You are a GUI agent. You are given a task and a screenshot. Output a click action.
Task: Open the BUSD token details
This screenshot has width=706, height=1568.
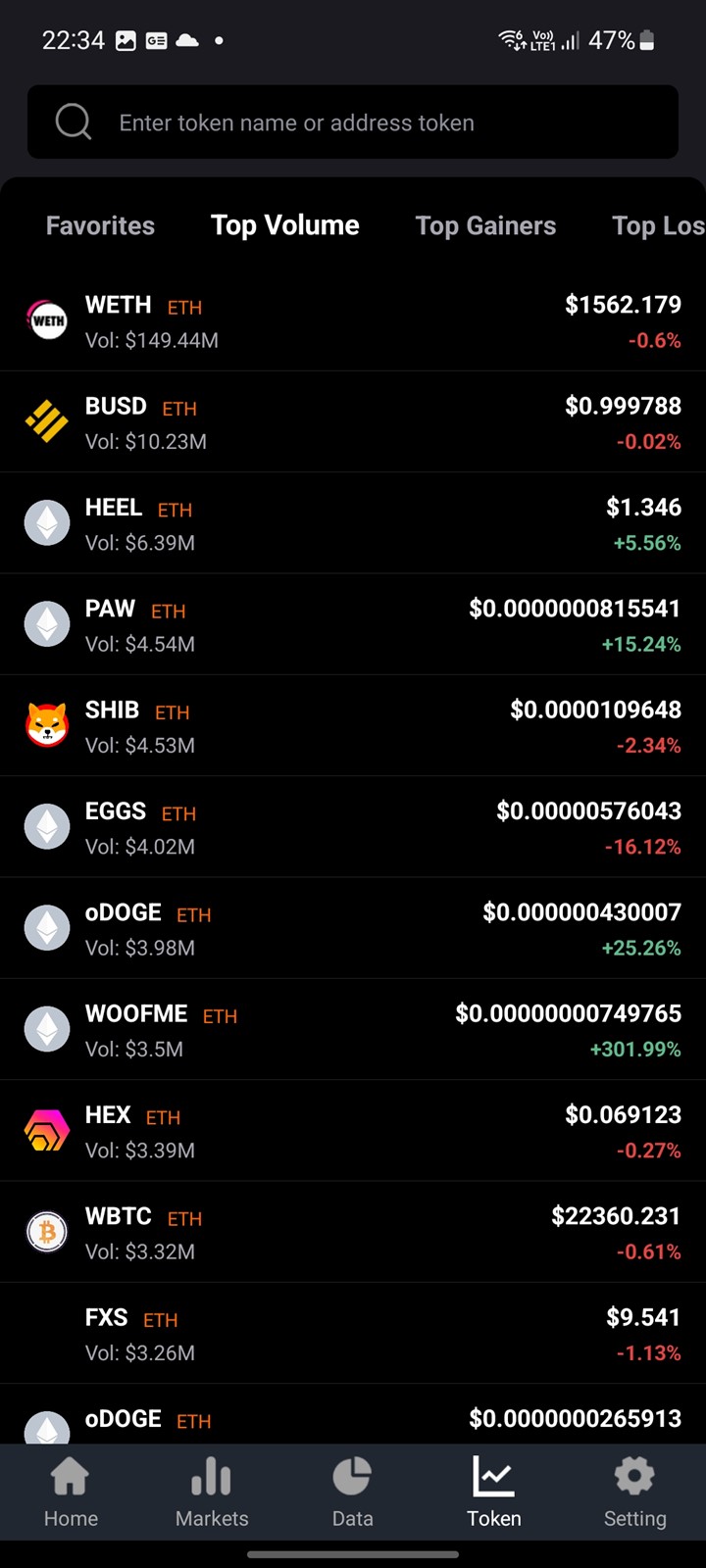[x=353, y=422]
